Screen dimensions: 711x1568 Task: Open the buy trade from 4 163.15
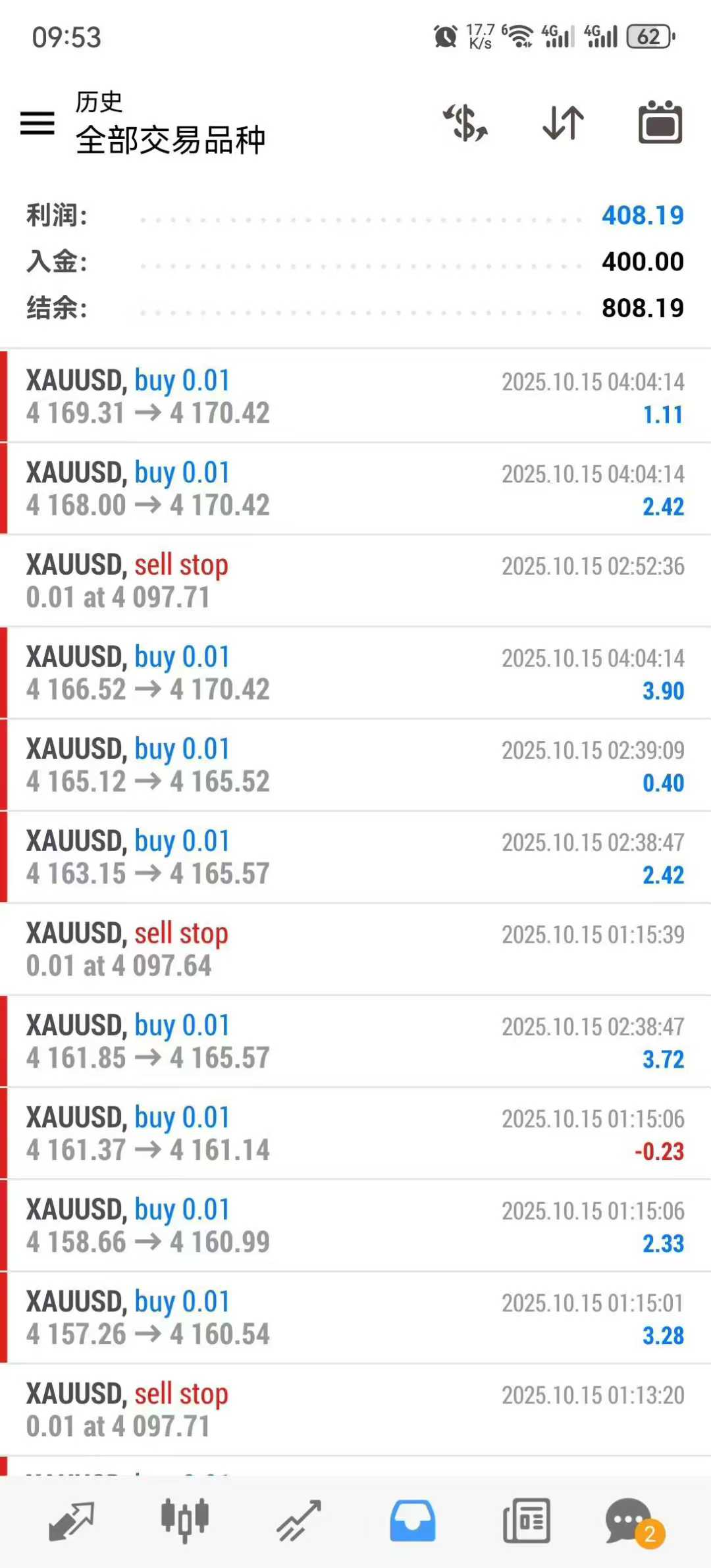point(355,857)
